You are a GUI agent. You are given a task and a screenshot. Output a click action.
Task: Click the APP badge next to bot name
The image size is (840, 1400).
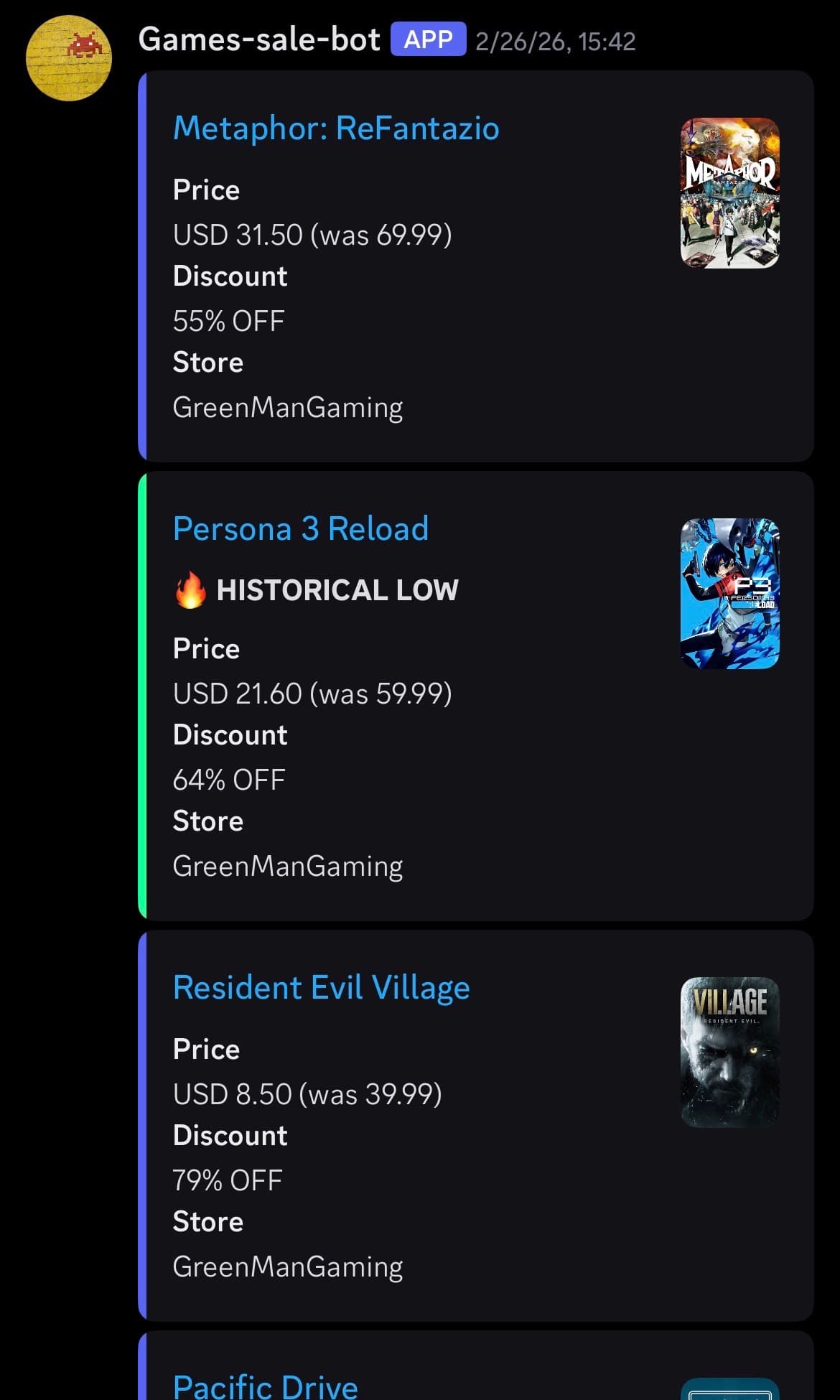429,40
